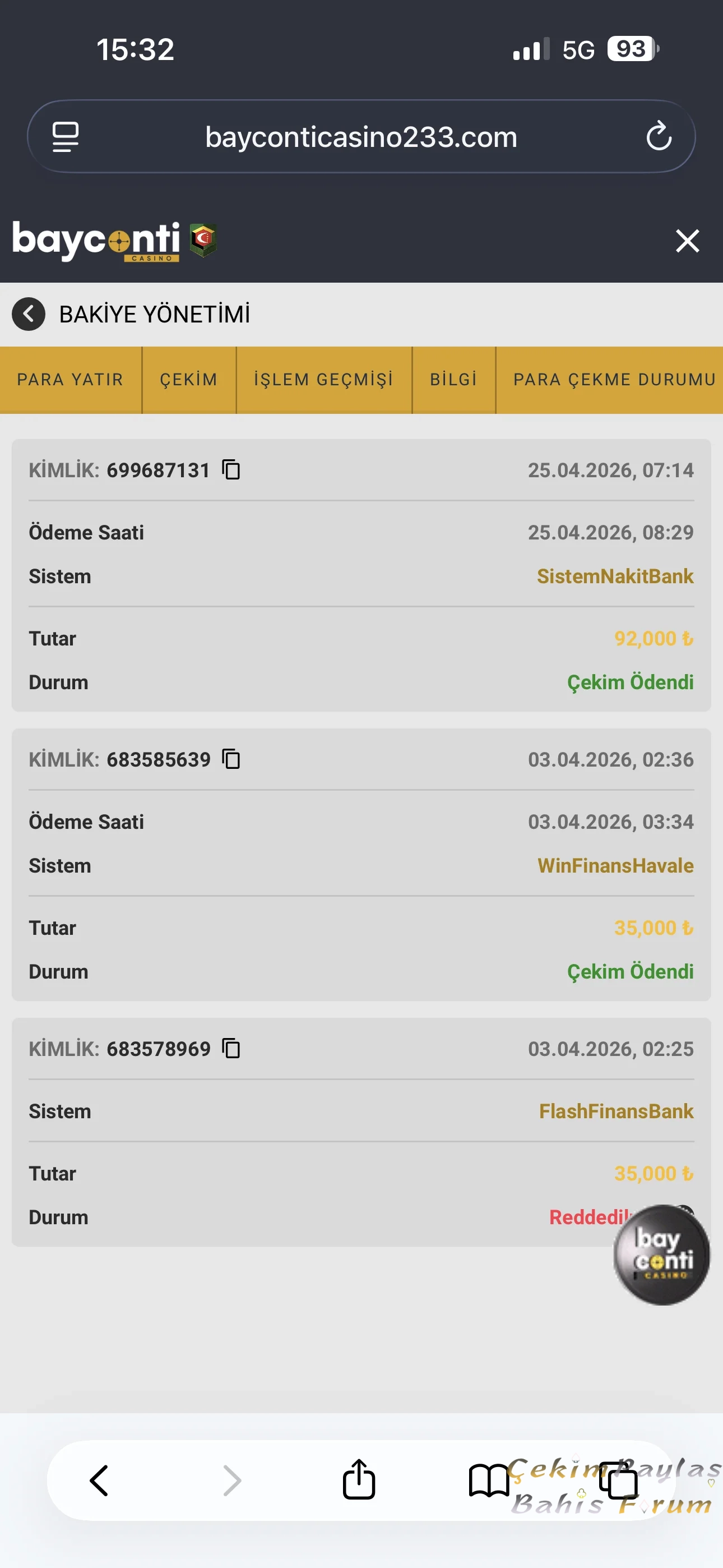Copy transaction ID 699687131

231,470
